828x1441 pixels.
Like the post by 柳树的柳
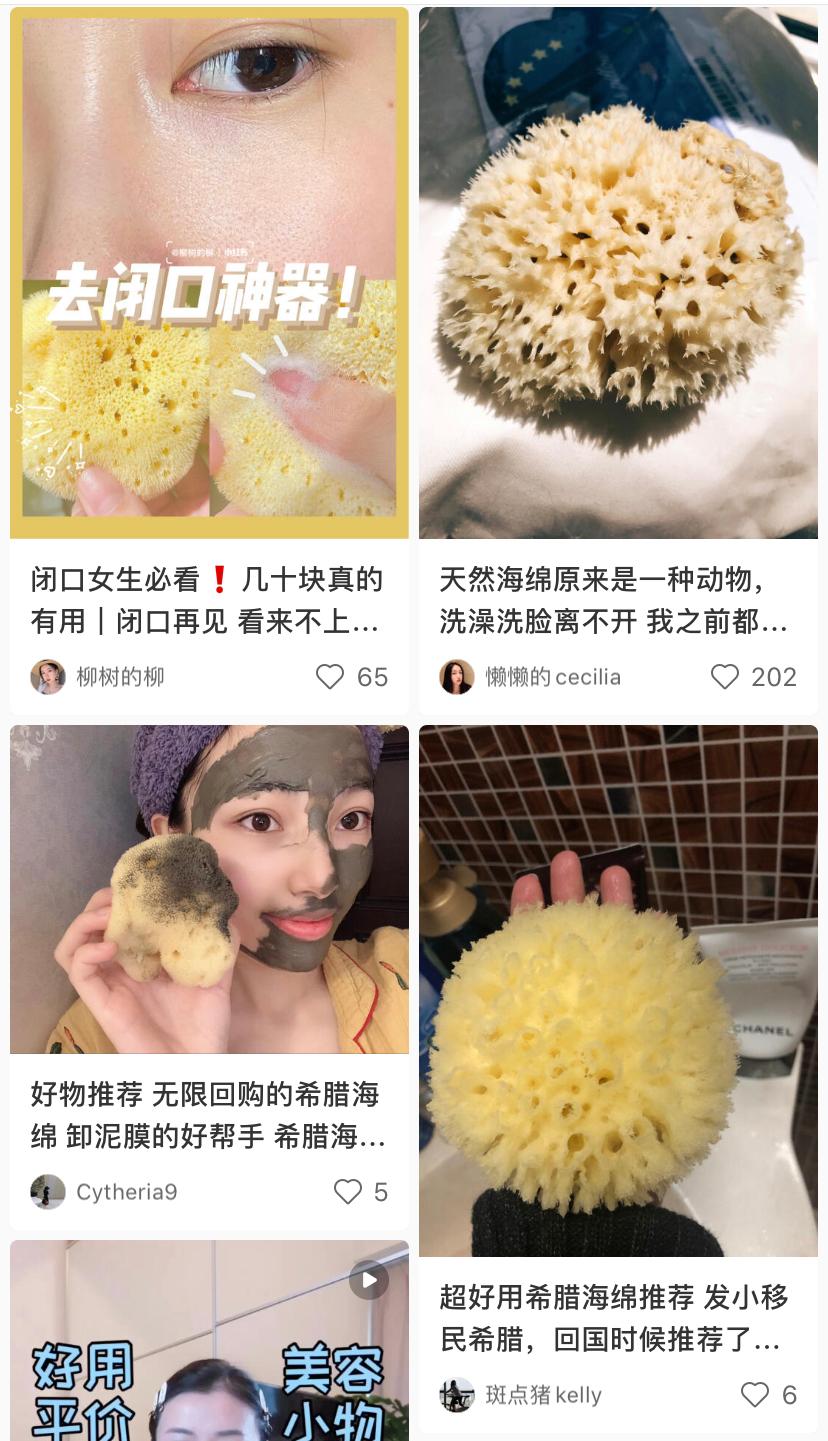pos(330,677)
